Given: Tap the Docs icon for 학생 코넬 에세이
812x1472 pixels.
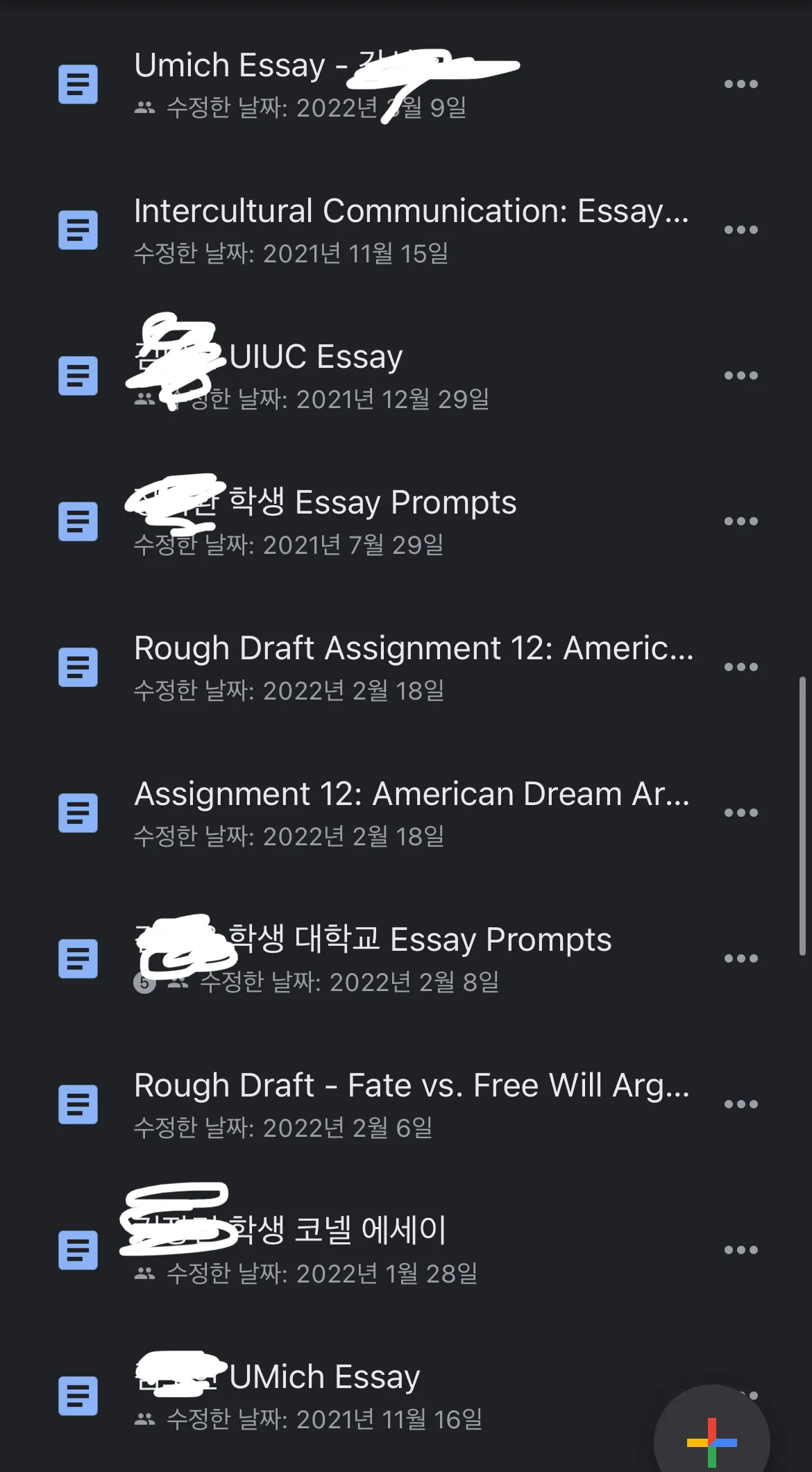Looking at the screenshot, I should pyautogui.click(x=78, y=1251).
